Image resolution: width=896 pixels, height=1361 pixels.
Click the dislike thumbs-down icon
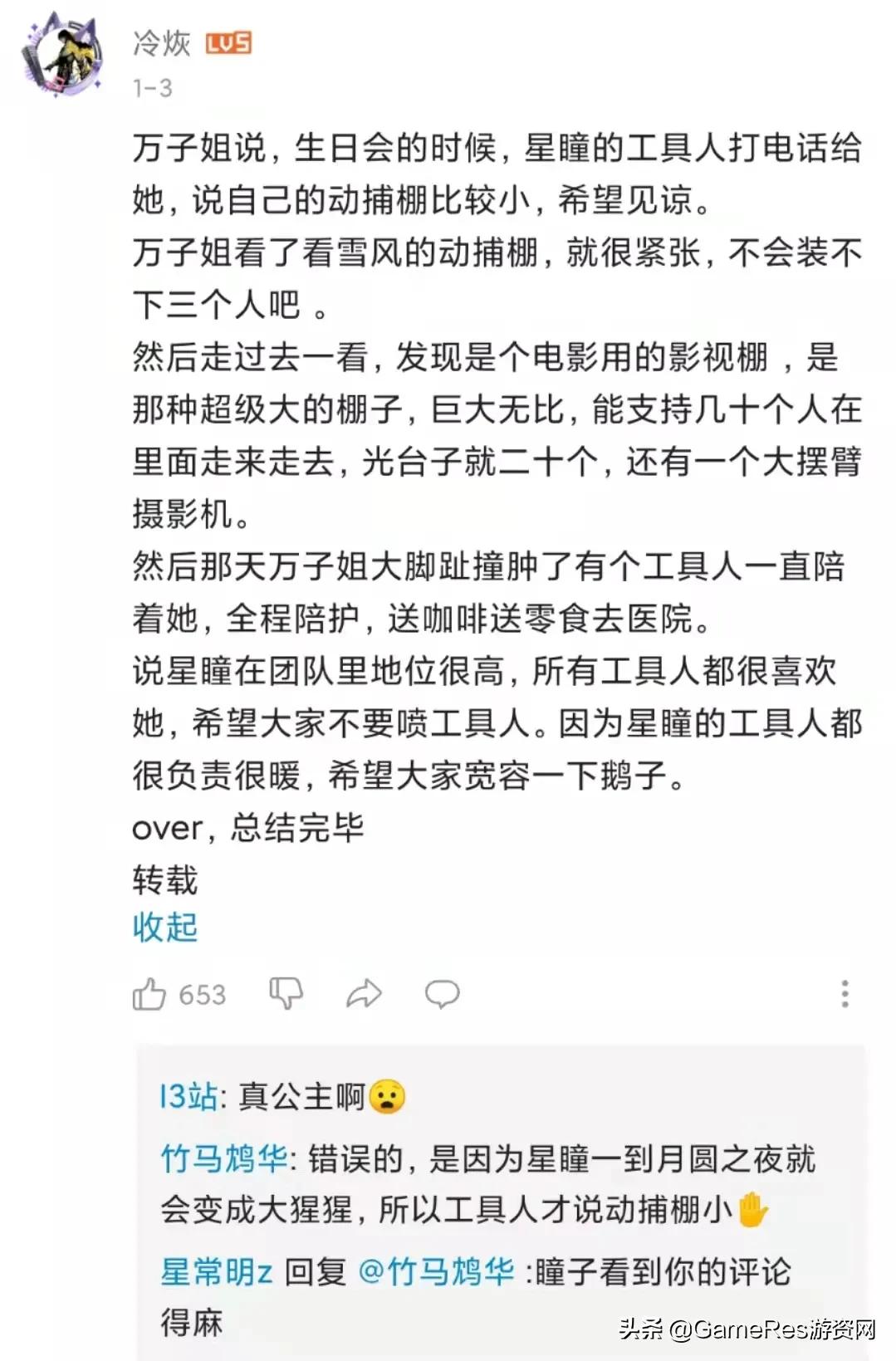286,991
